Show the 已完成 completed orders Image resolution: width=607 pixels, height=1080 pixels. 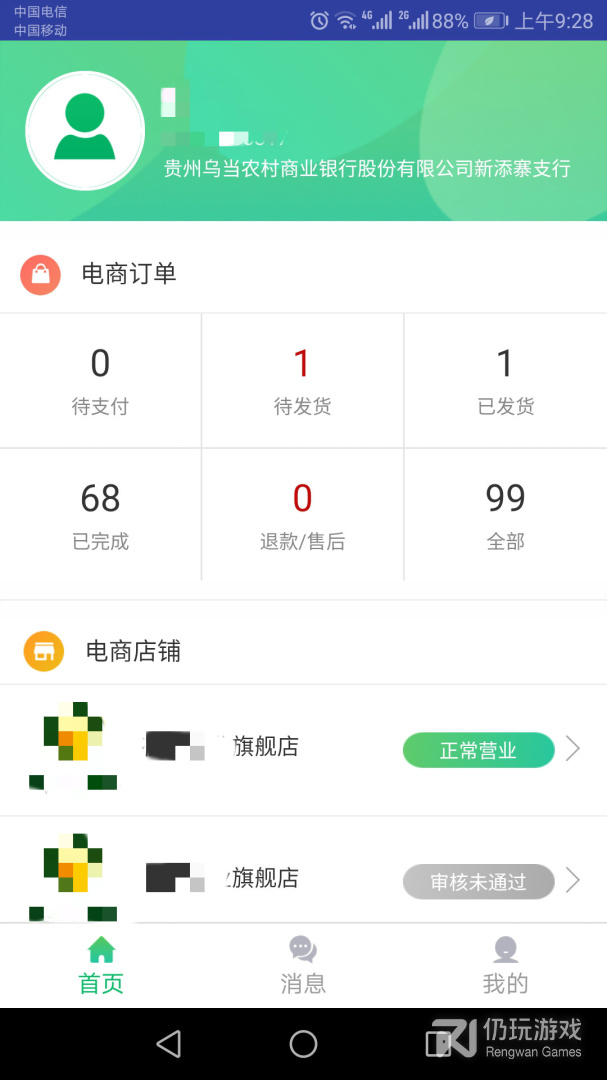click(100, 515)
